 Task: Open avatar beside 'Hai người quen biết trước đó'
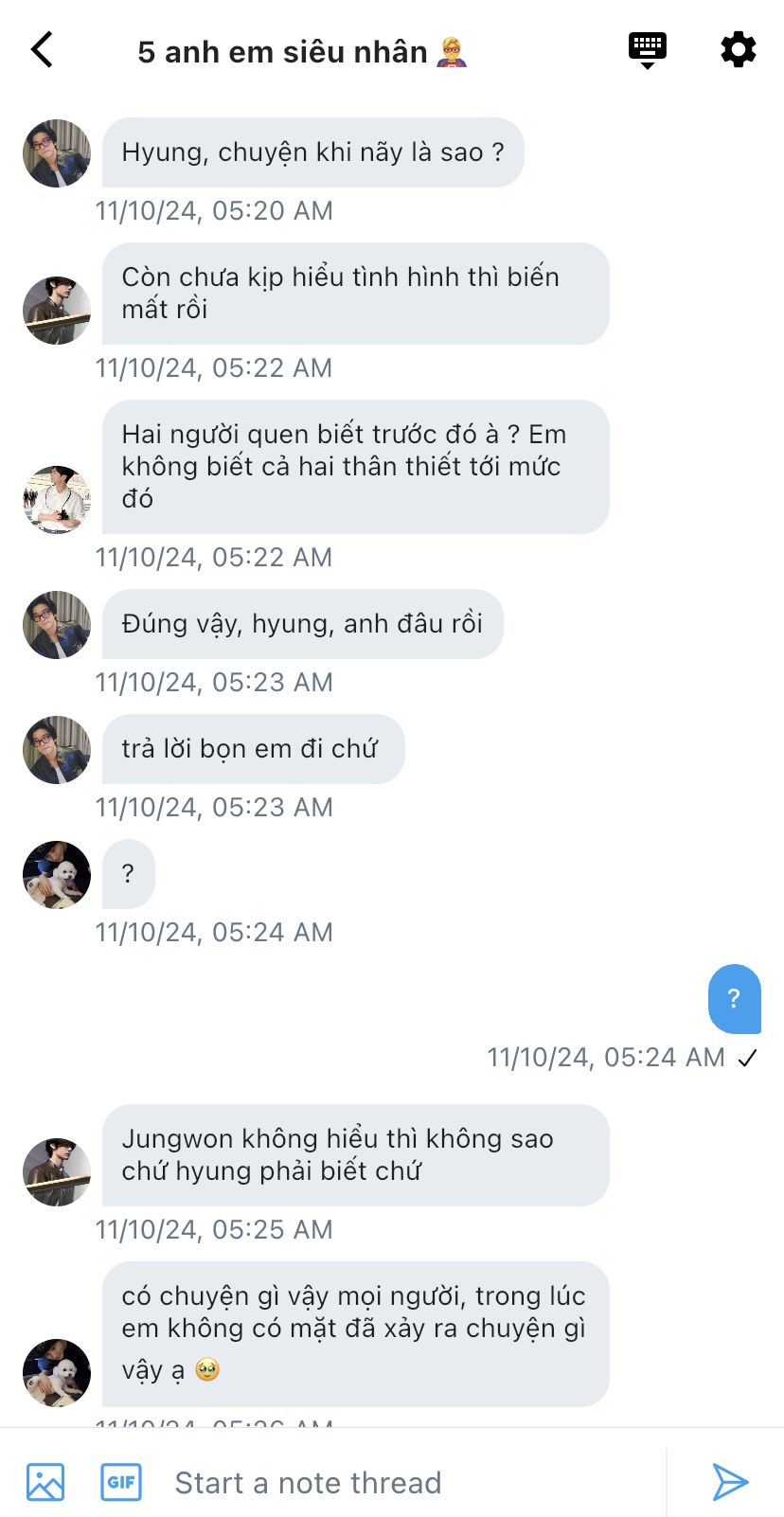[x=57, y=499]
